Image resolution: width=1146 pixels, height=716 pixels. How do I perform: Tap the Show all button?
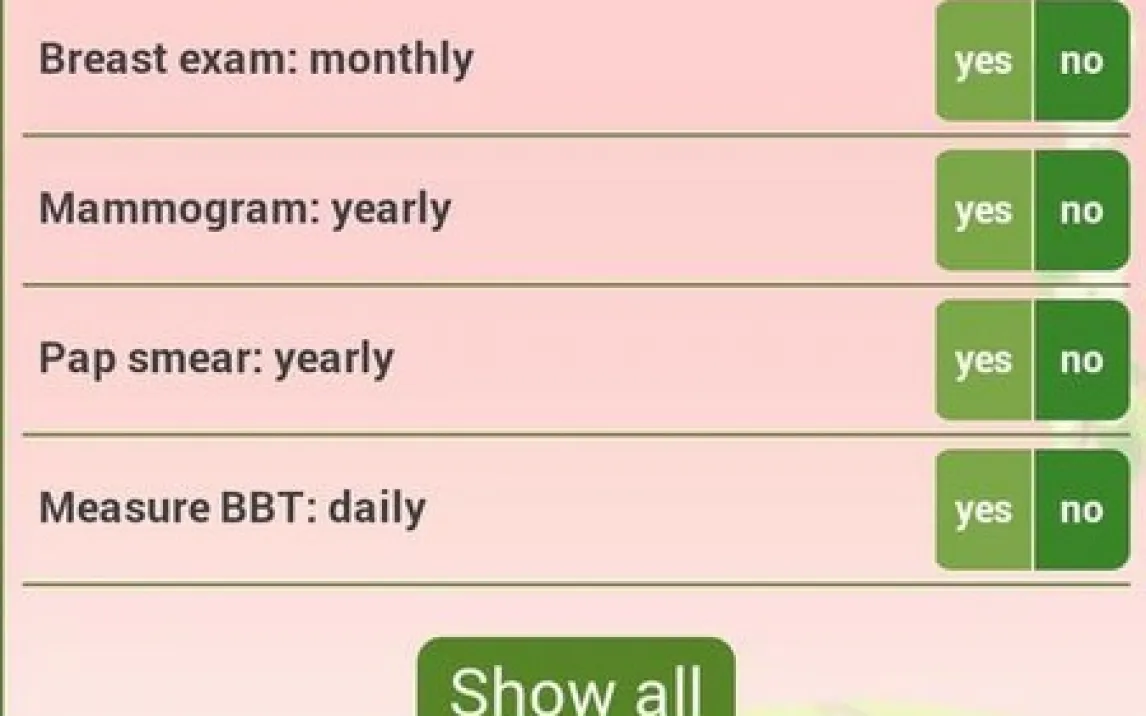tap(576, 682)
